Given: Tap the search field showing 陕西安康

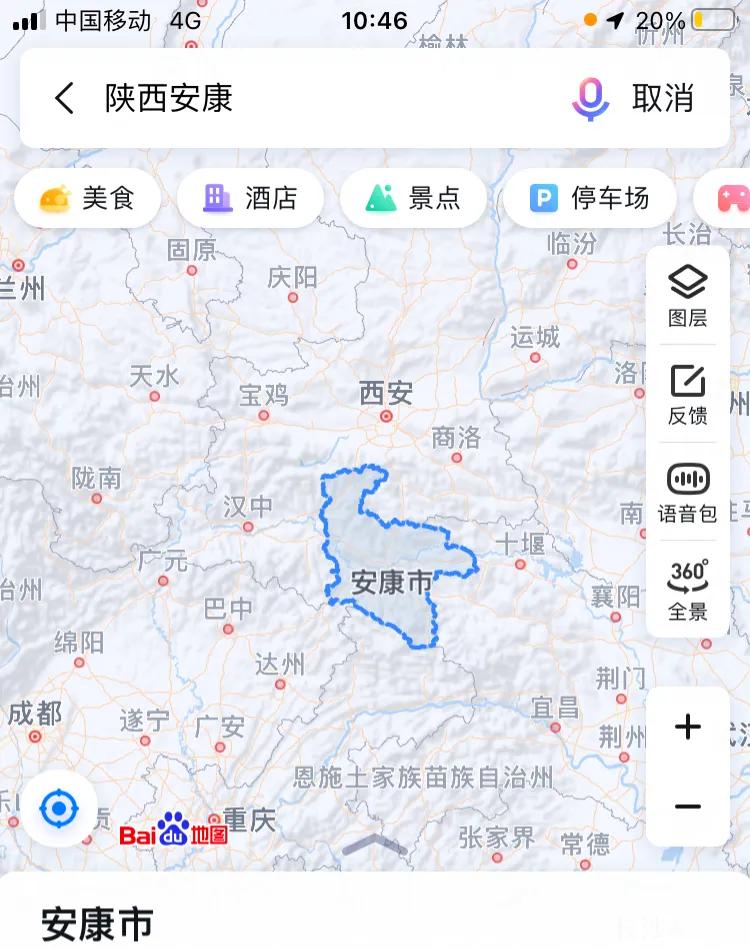Looking at the screenshot, I should tap(250, 98).
